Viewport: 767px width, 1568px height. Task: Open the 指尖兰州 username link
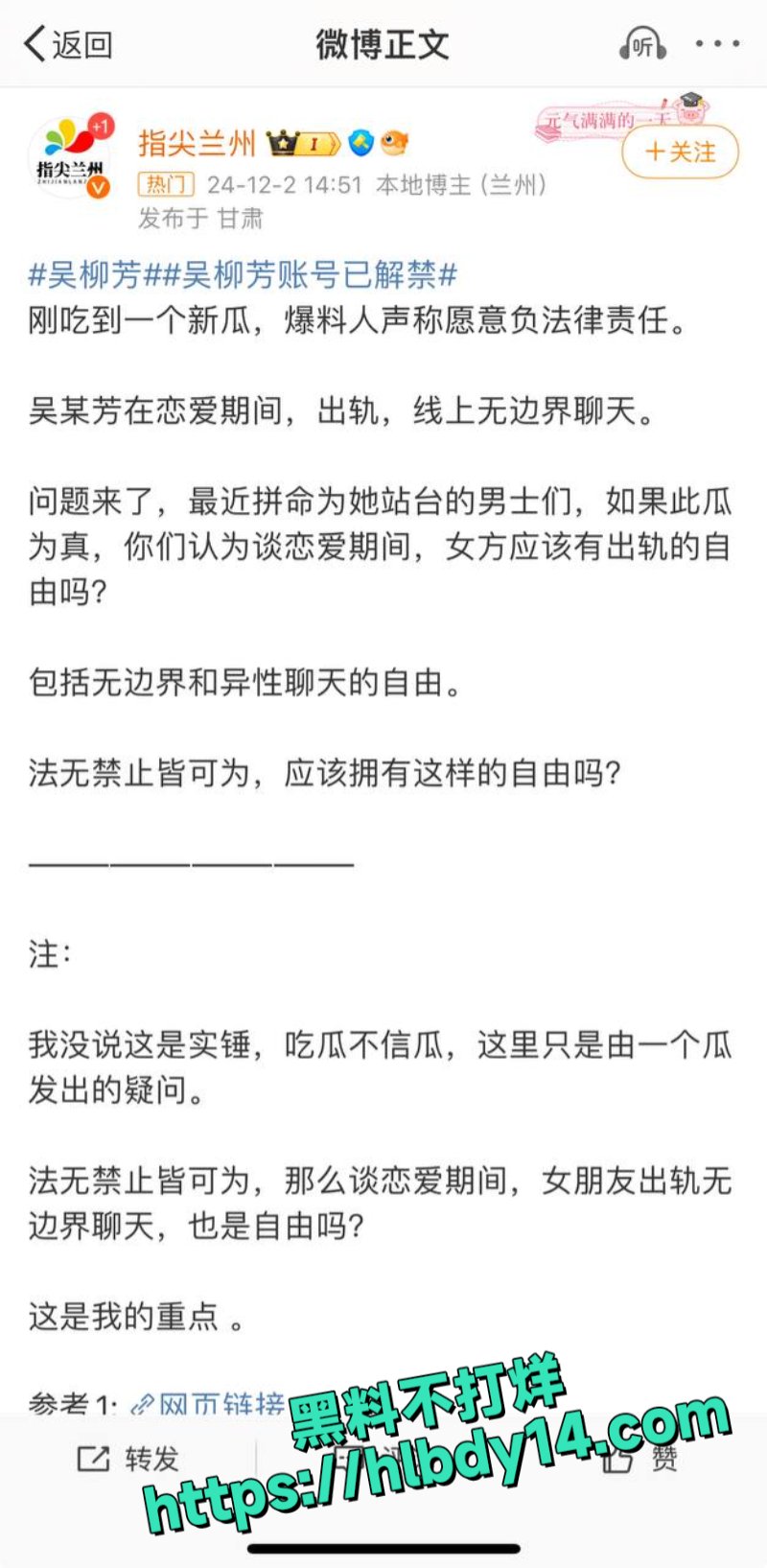click(x=198, y=144)
